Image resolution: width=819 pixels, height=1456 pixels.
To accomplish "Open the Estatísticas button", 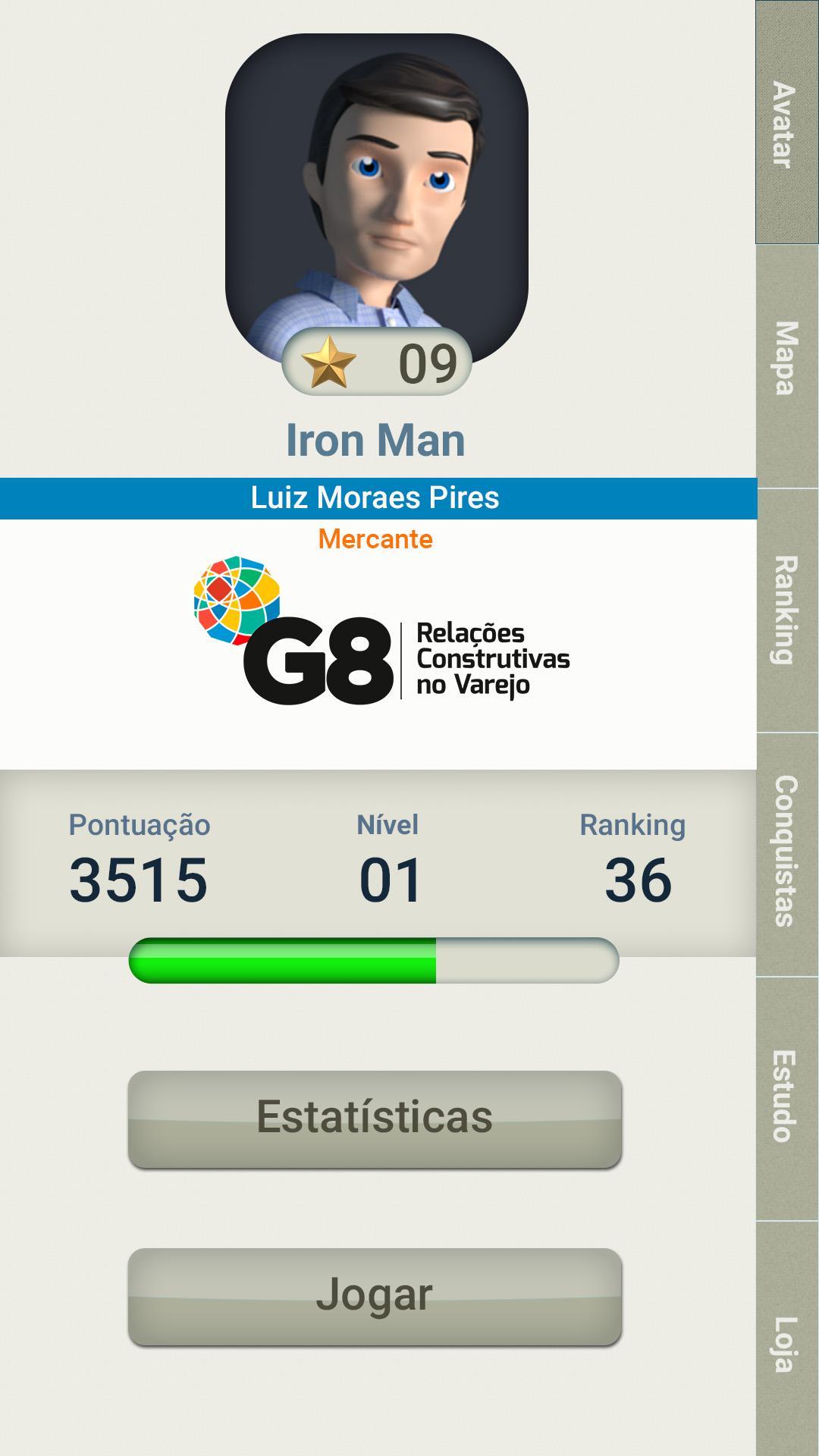I will point(375,1118).
